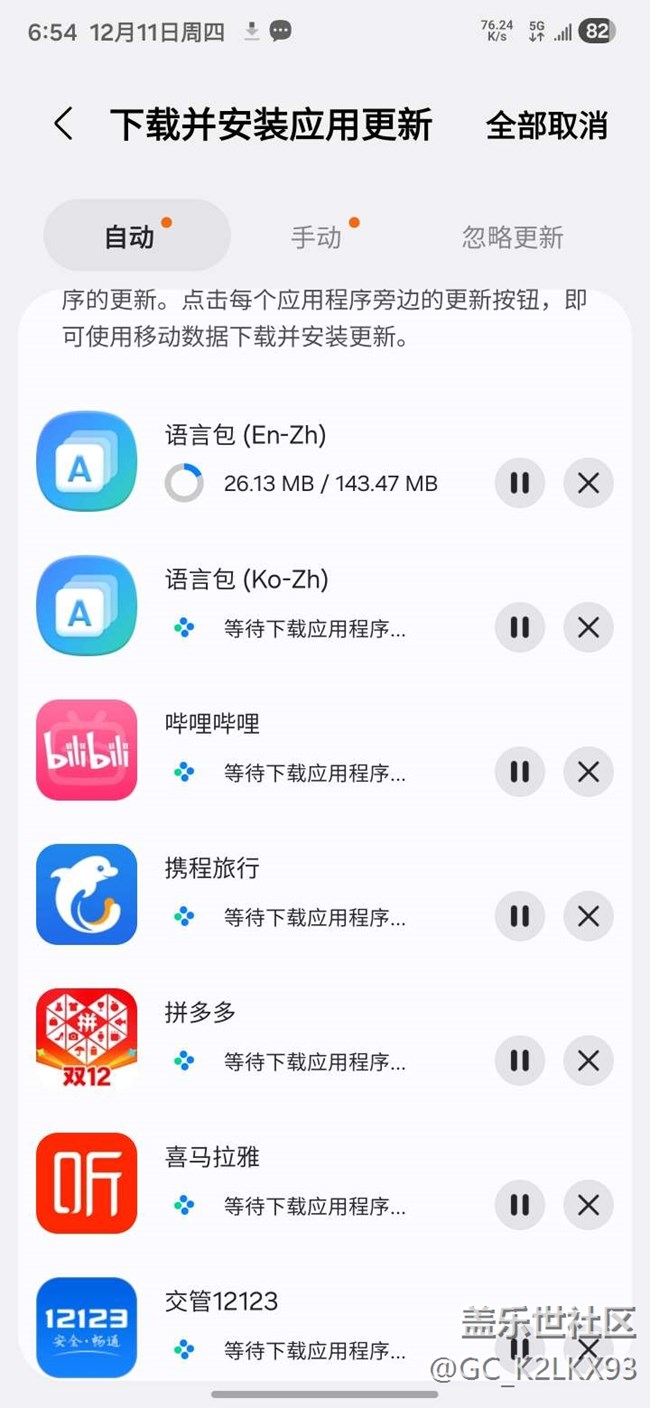Image resolution: width=650 pixels, height=1408 pixels.
Task: Pause the 哔哩哔哩 update
Action: point(519,772)
